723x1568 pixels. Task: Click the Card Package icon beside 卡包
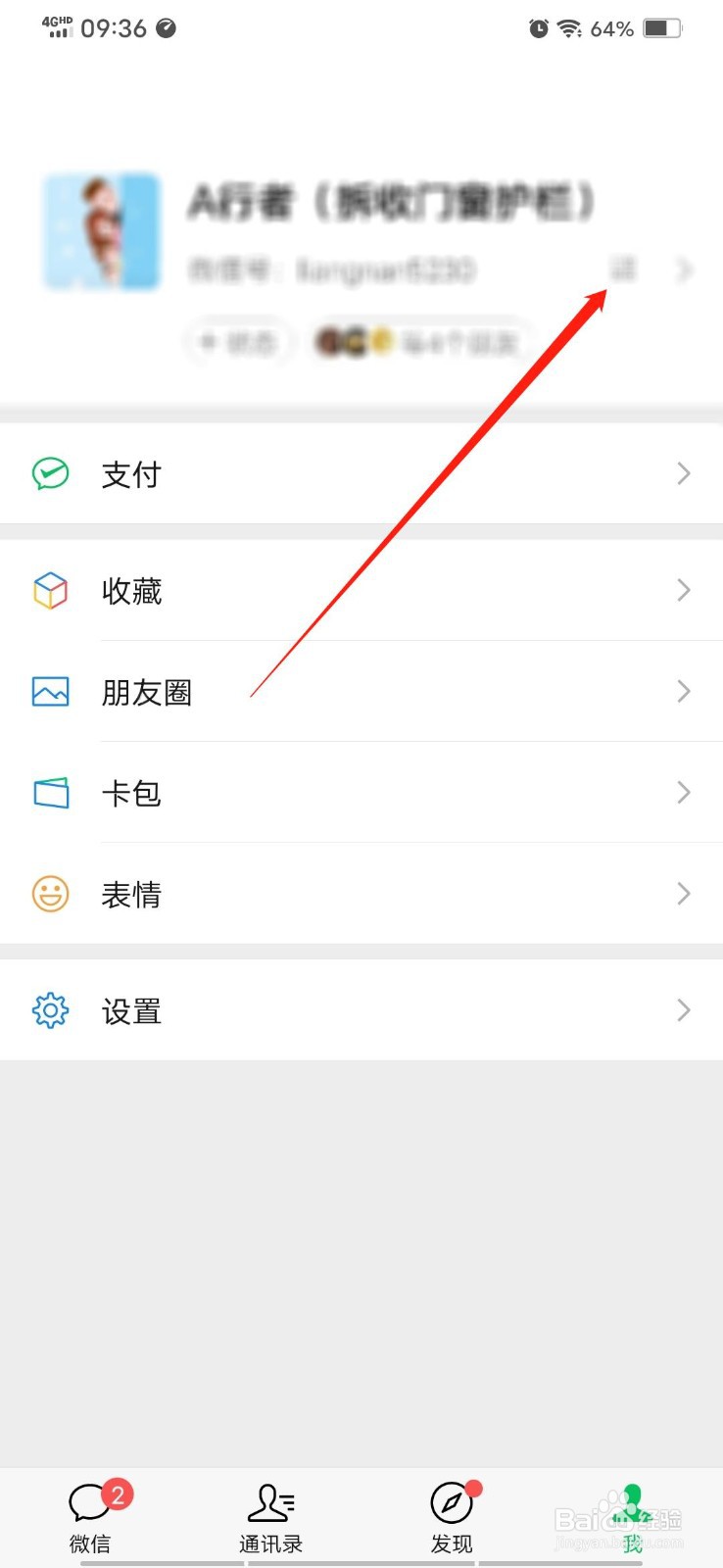pyautogui.click(x=50, y=793)
